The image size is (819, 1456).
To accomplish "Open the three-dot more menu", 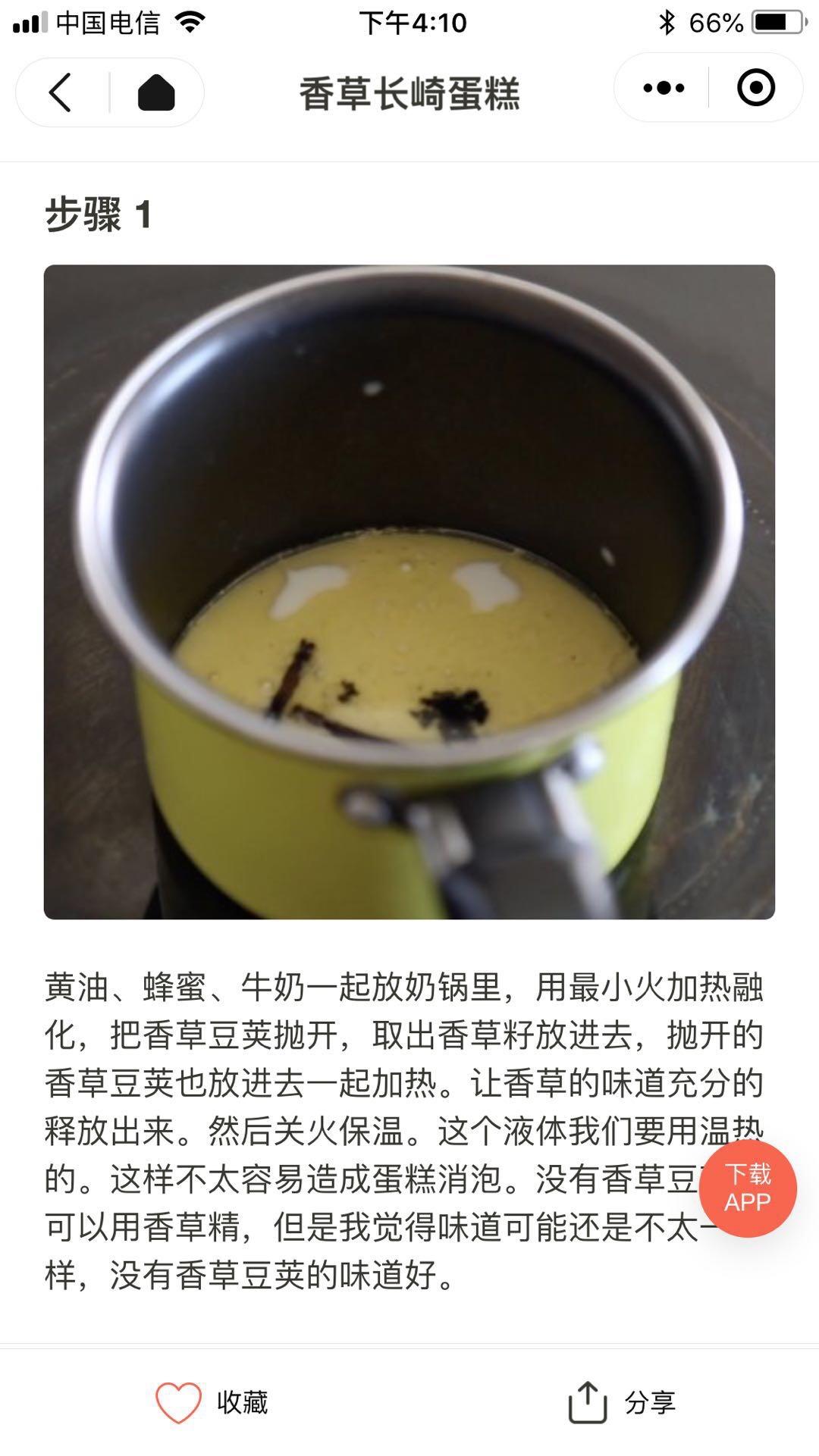I will 664,89.
